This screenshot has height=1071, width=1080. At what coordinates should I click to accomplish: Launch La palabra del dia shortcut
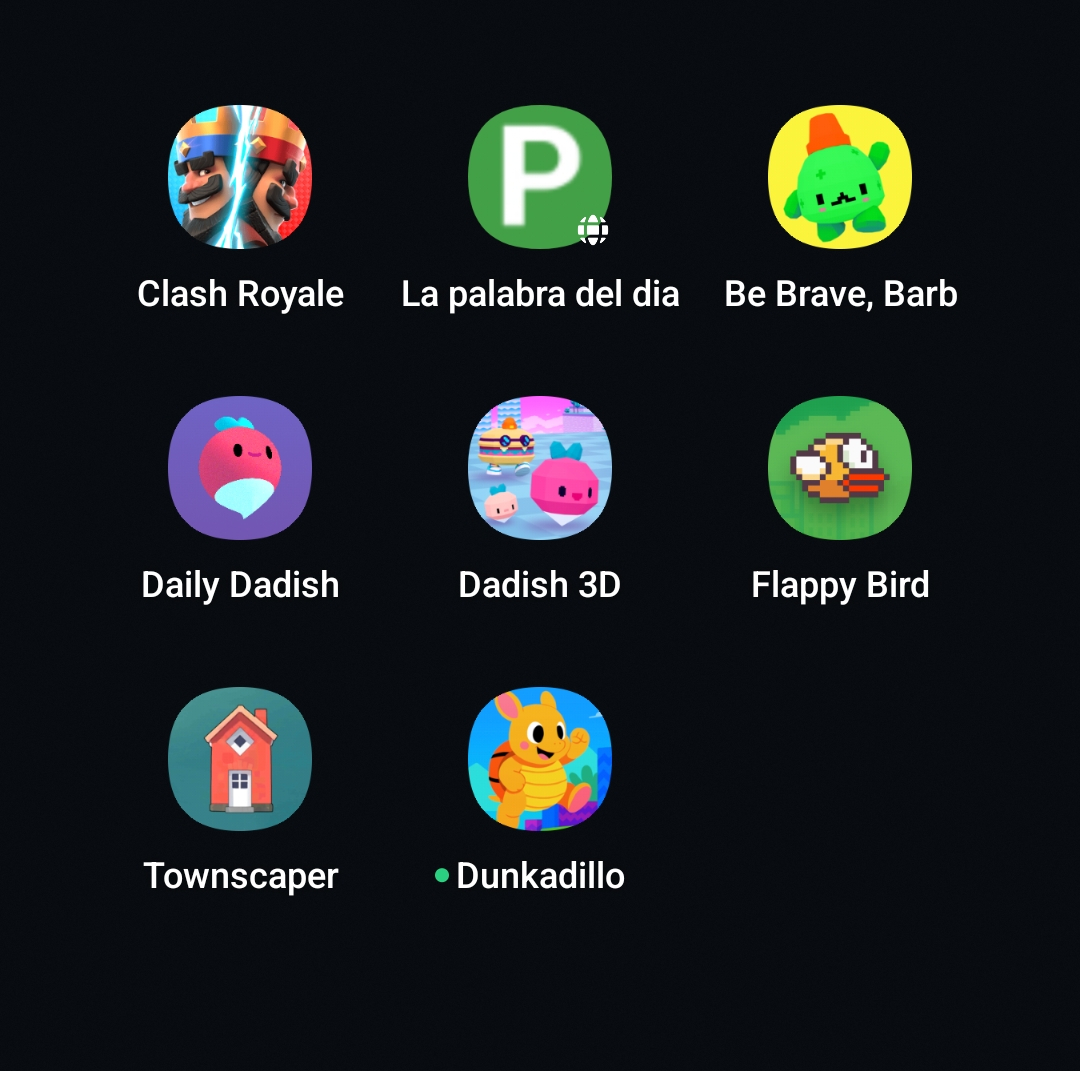pyautogui.click(x=540, y=177)
